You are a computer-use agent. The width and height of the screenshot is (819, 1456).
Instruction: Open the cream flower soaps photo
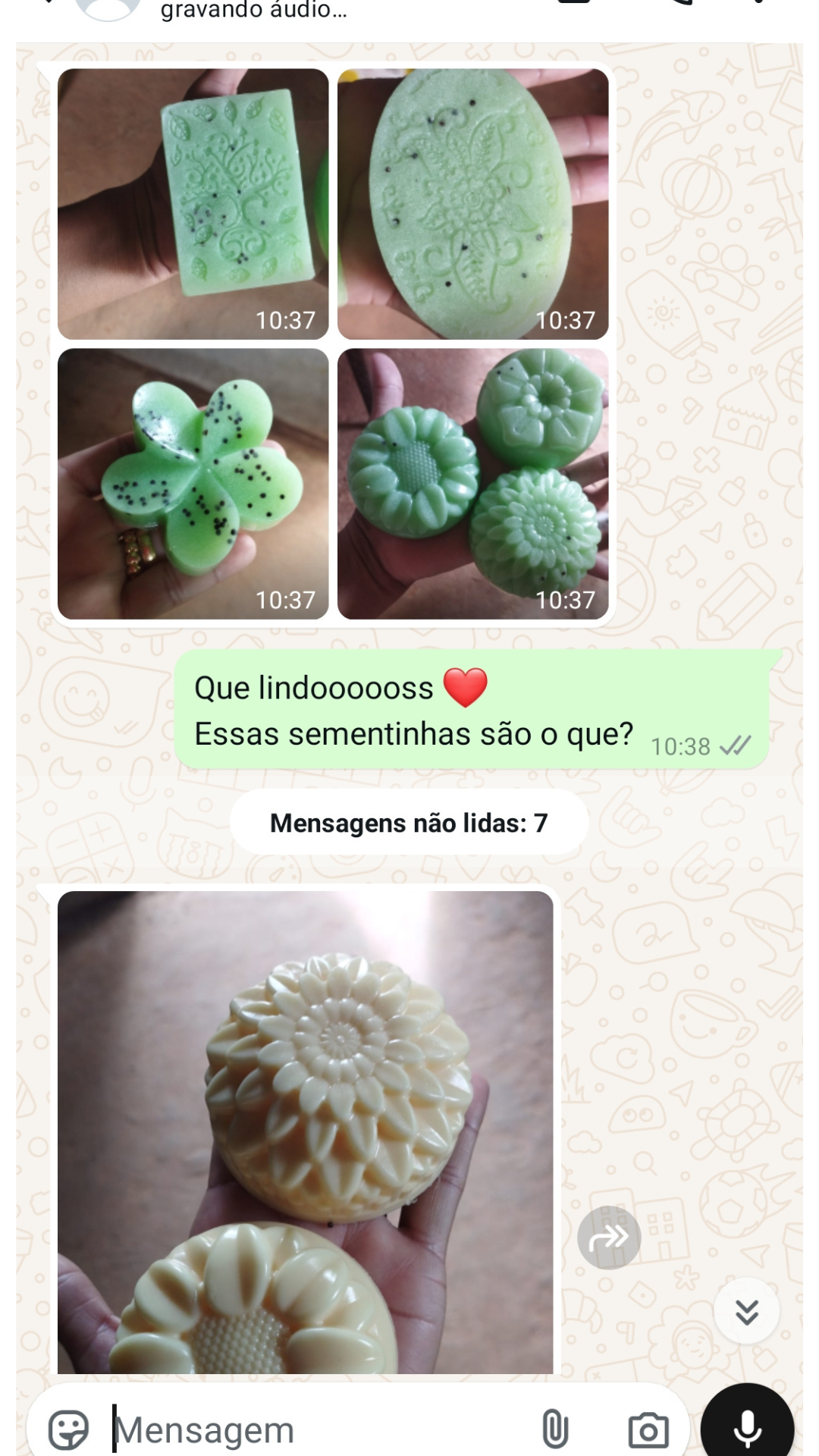305,1131
